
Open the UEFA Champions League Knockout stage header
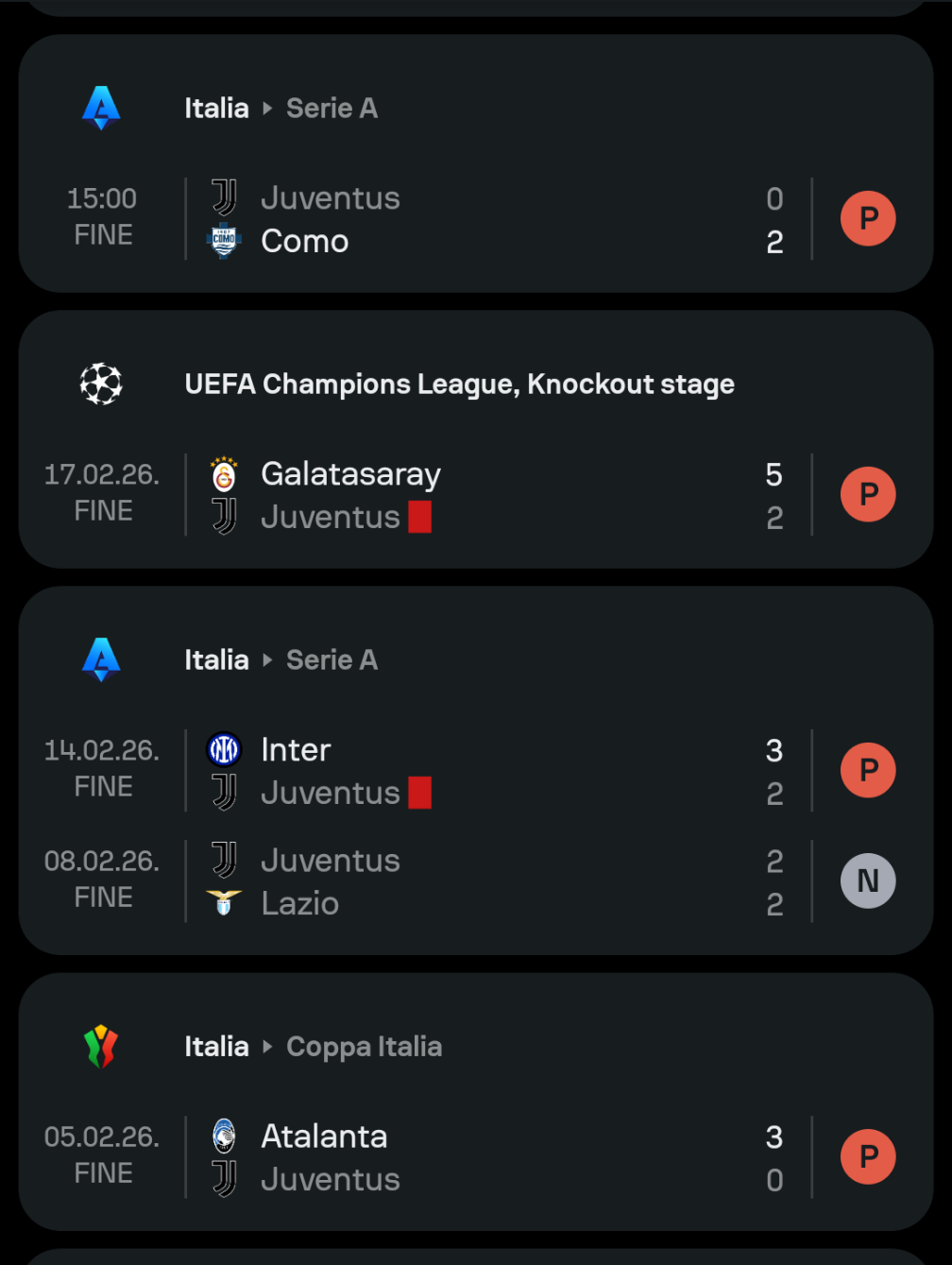pos(476,385)
